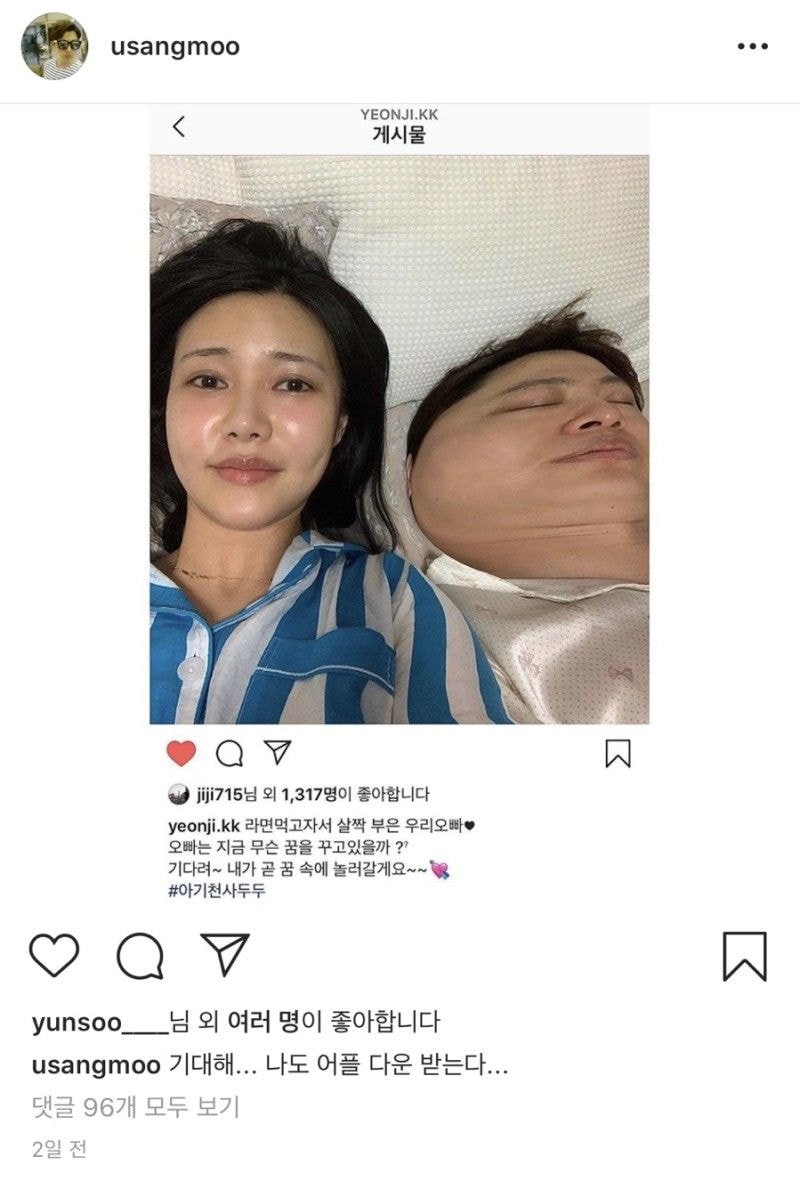Open the post's three-dot overflow menu

752,47
